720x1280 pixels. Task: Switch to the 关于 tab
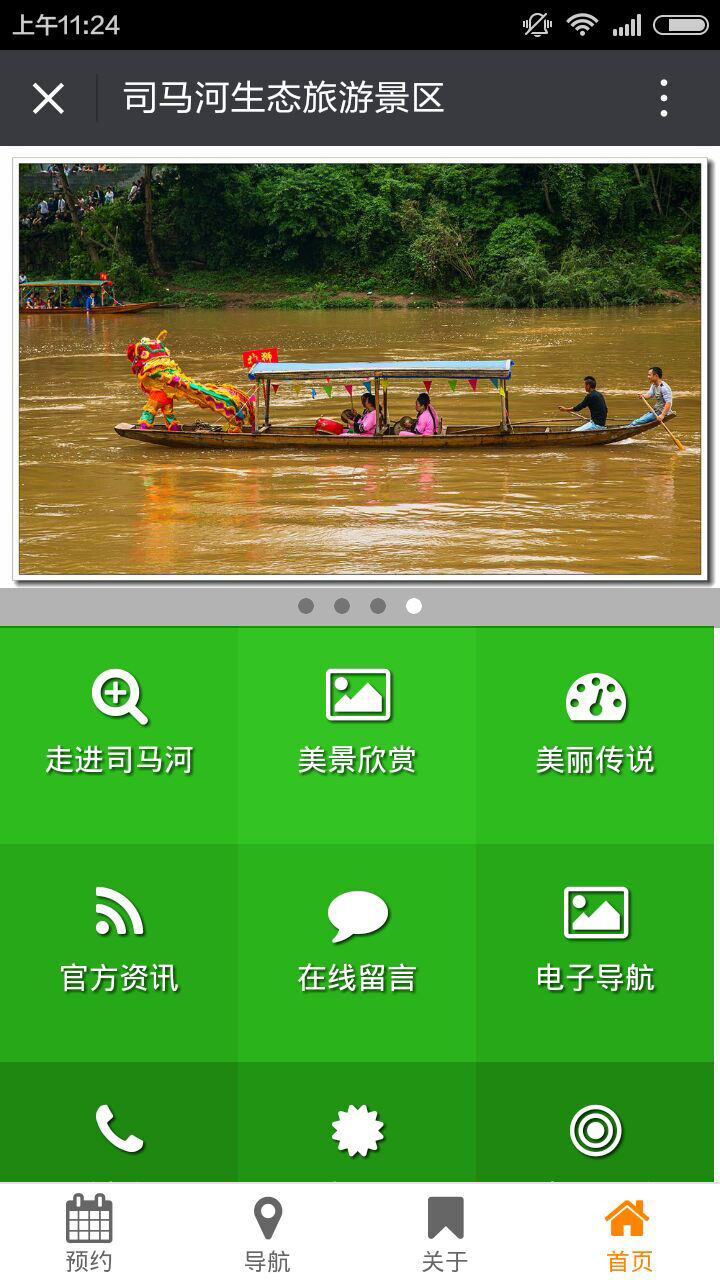pos(445,1234)
